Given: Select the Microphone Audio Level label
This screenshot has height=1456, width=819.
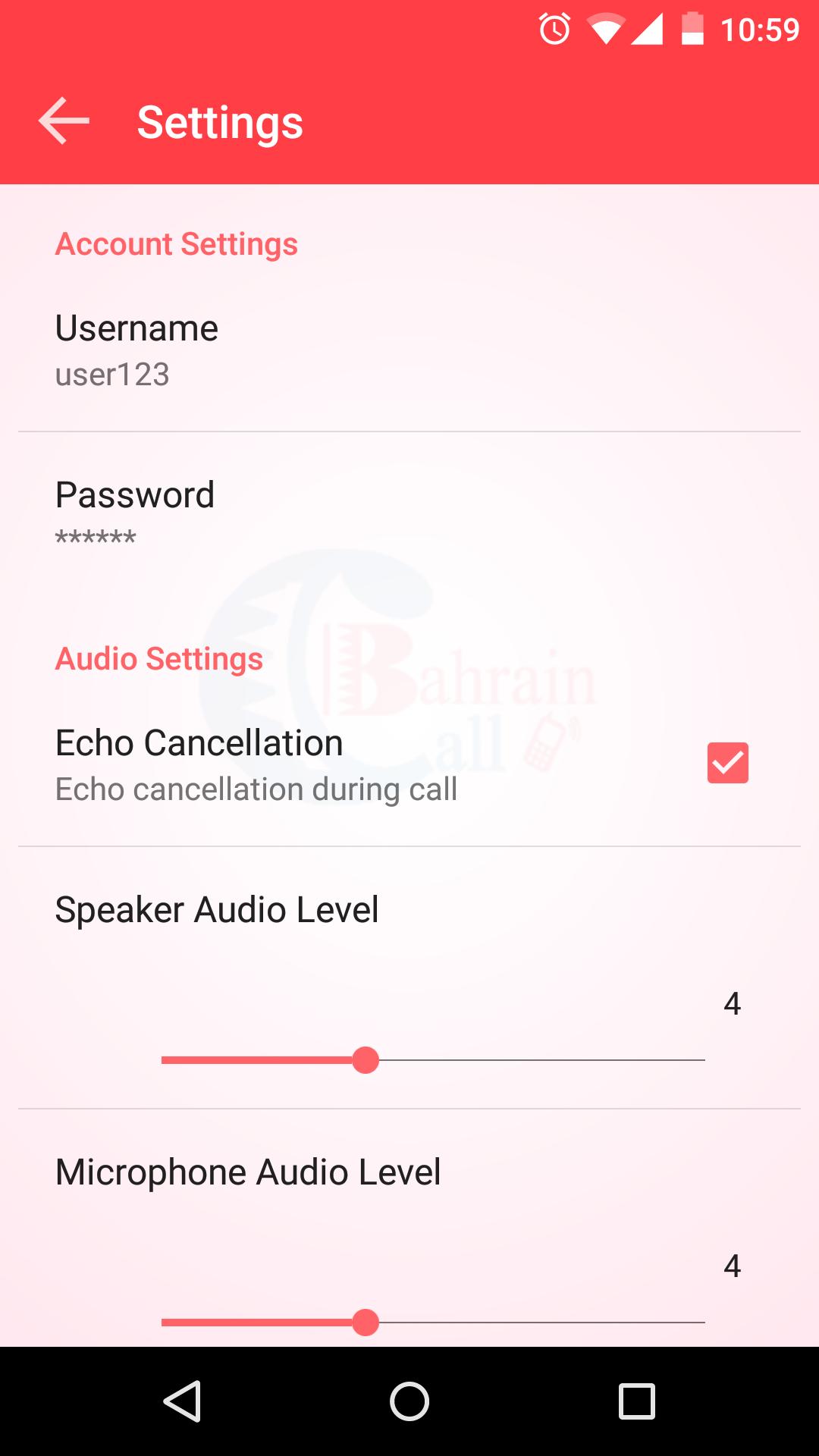Looking at the screenshot, I should coord(247,1171).
